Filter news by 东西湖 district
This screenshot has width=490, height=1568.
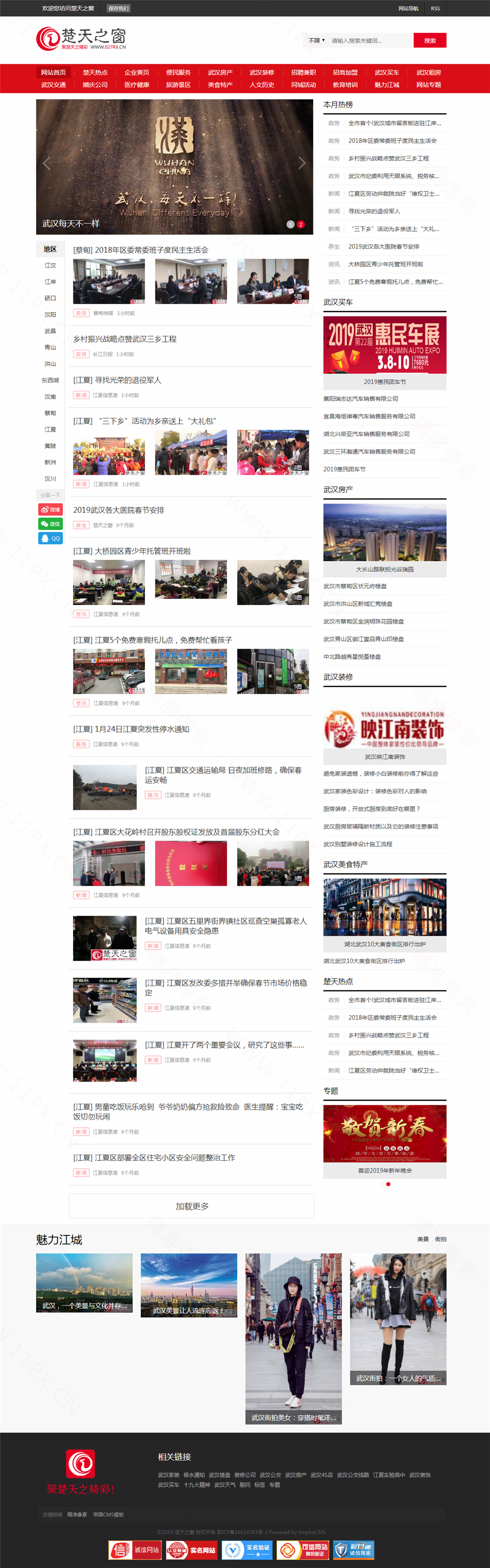point(50,380)
